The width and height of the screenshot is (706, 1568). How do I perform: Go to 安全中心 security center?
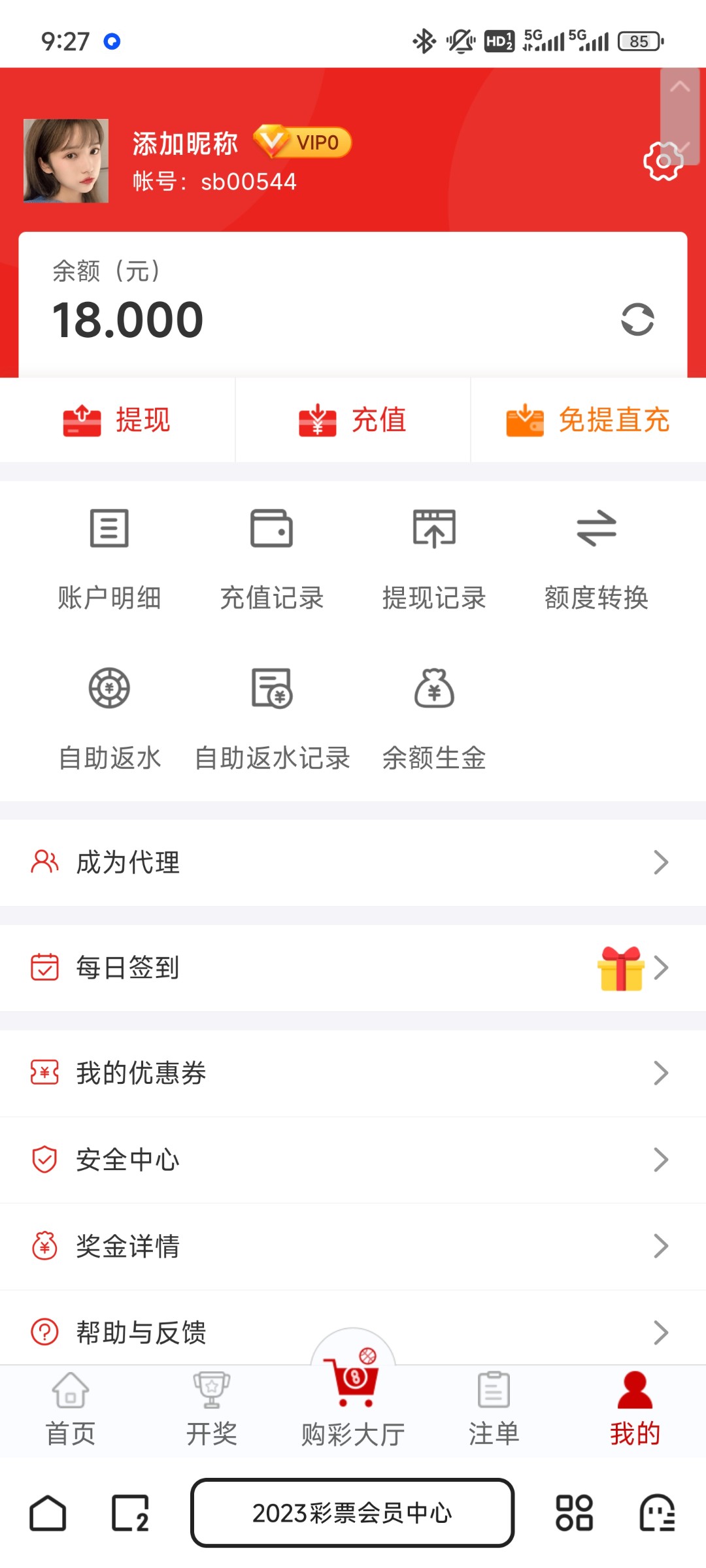[353, 1160]
